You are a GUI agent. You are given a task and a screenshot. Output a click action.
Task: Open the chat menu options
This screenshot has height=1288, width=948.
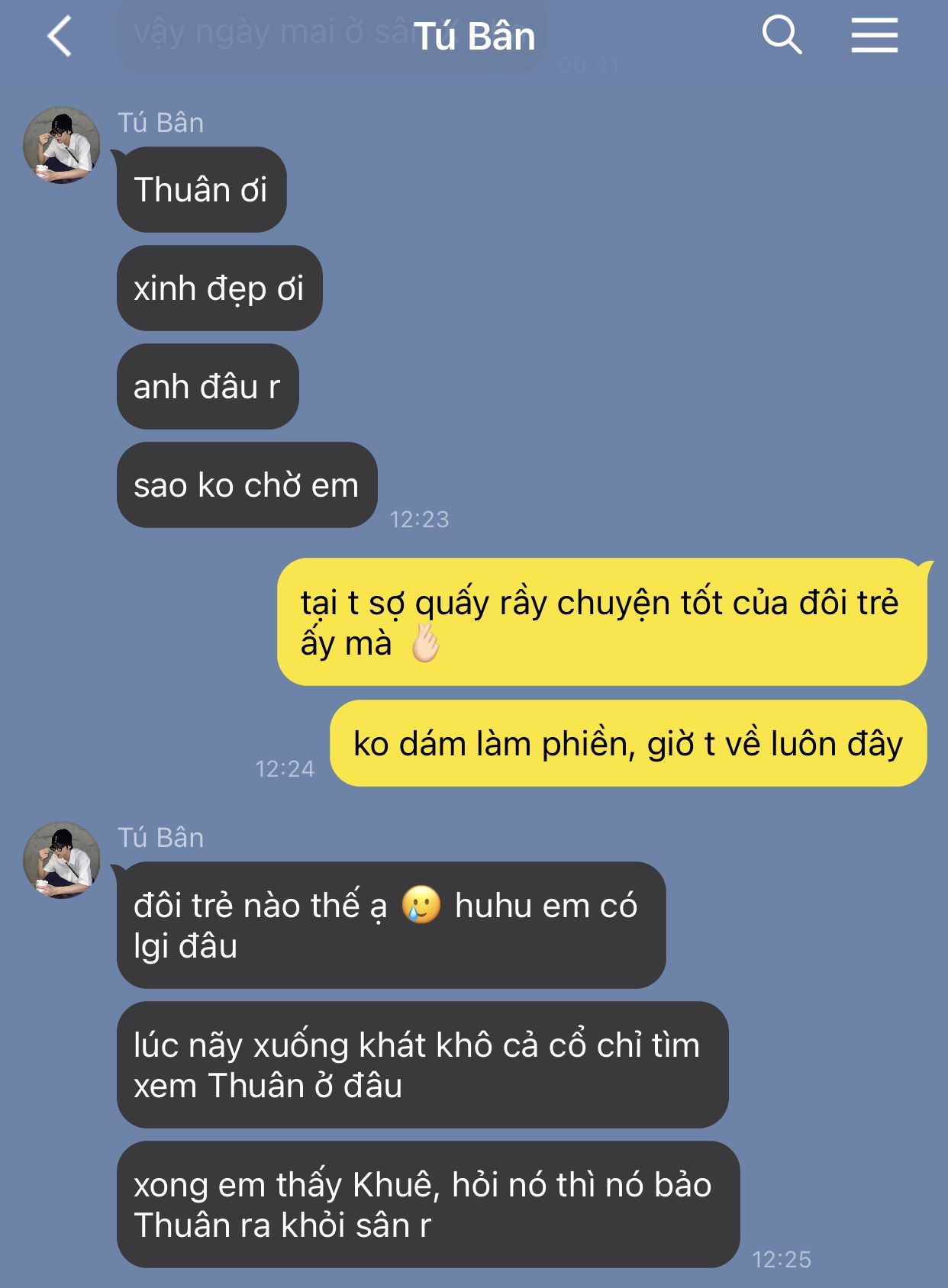pos(875,36)
